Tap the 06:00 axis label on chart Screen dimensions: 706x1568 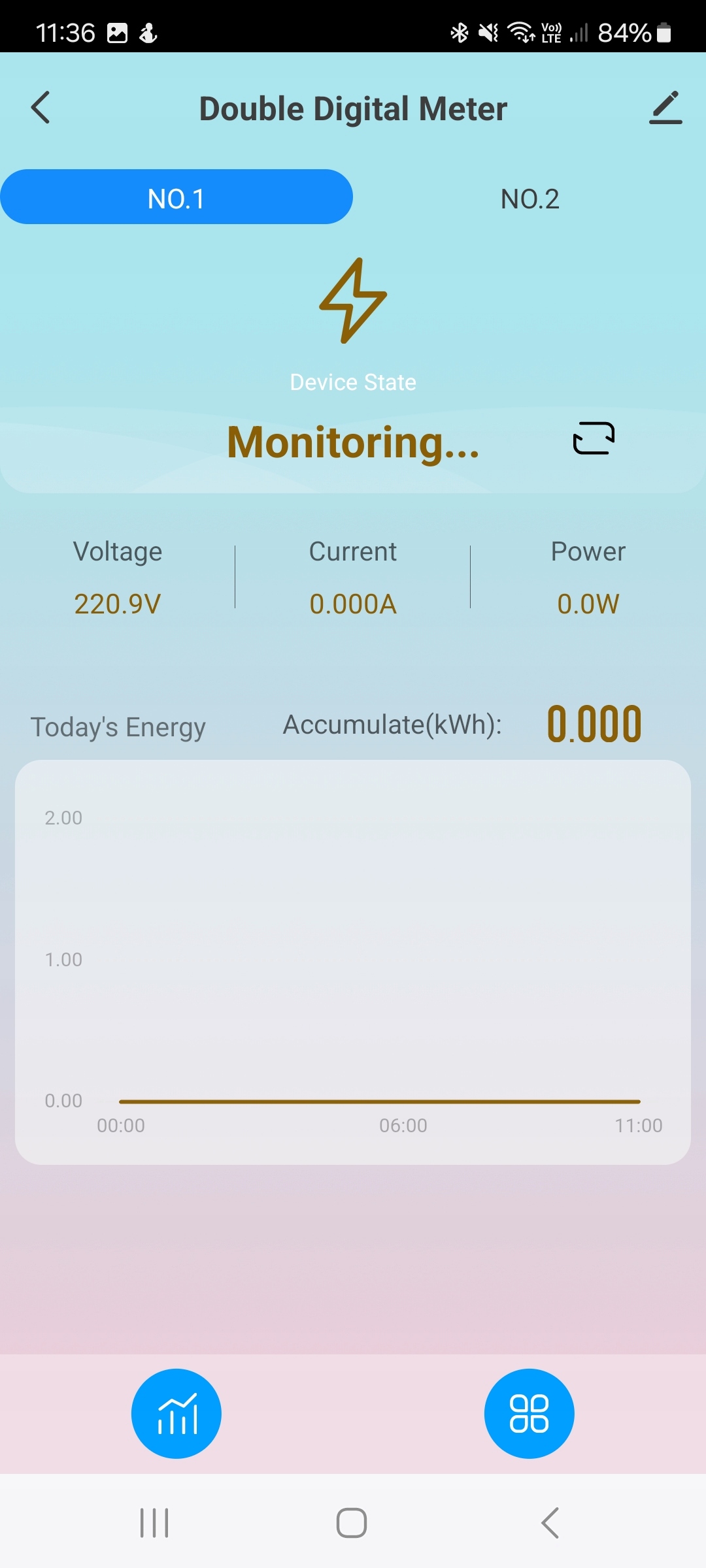(404, 1125)
